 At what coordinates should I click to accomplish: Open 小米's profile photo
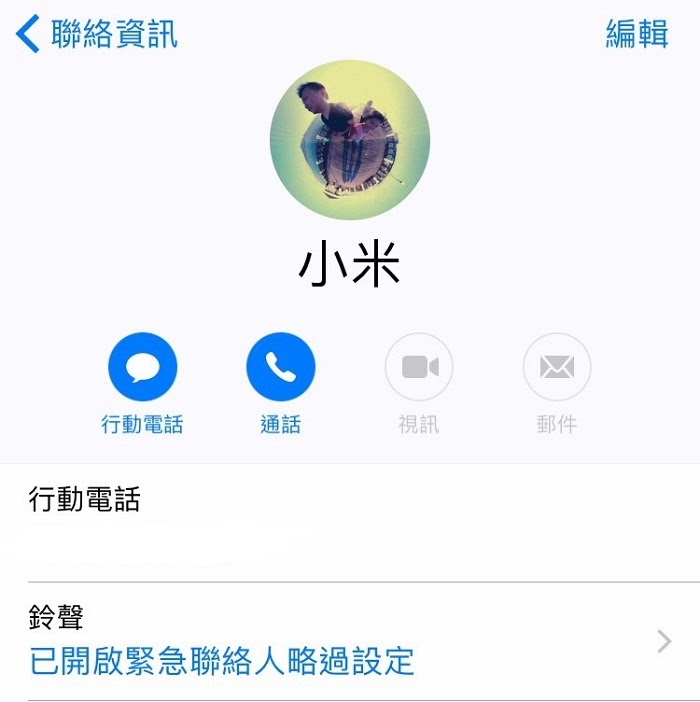350,139
